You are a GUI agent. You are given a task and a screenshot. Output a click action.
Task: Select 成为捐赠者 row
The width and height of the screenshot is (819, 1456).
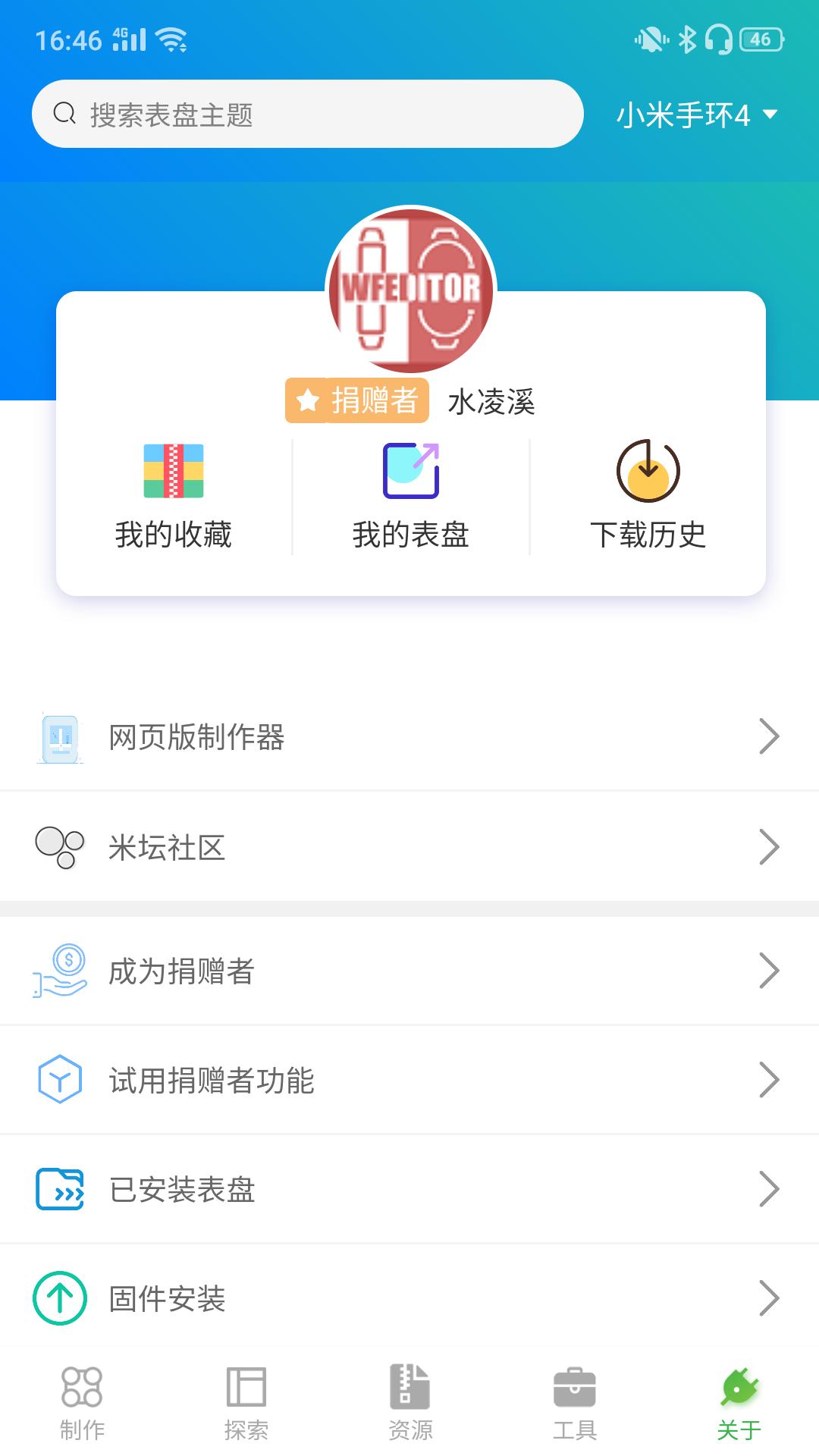[409, 971]
